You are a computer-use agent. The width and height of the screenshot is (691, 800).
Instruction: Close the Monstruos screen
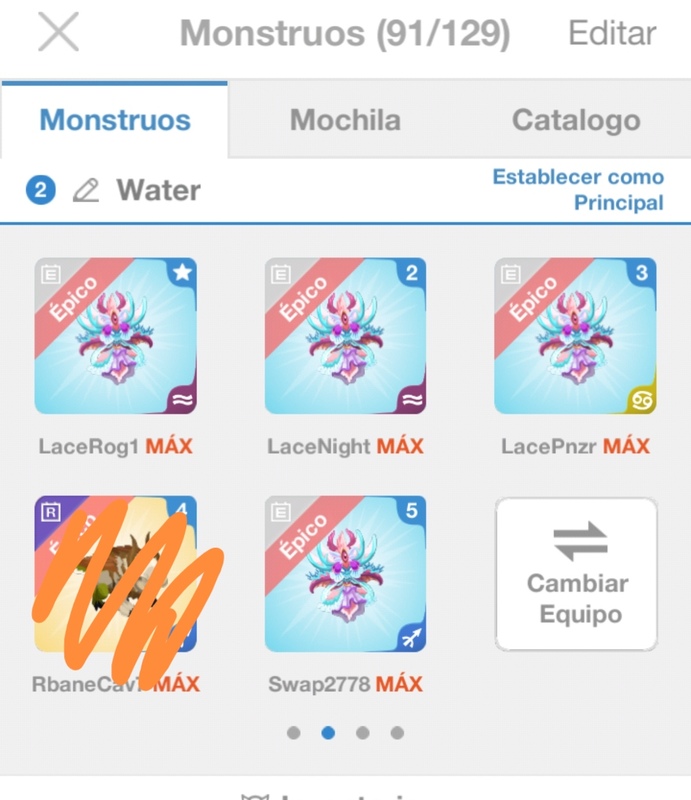pos(58,34)
